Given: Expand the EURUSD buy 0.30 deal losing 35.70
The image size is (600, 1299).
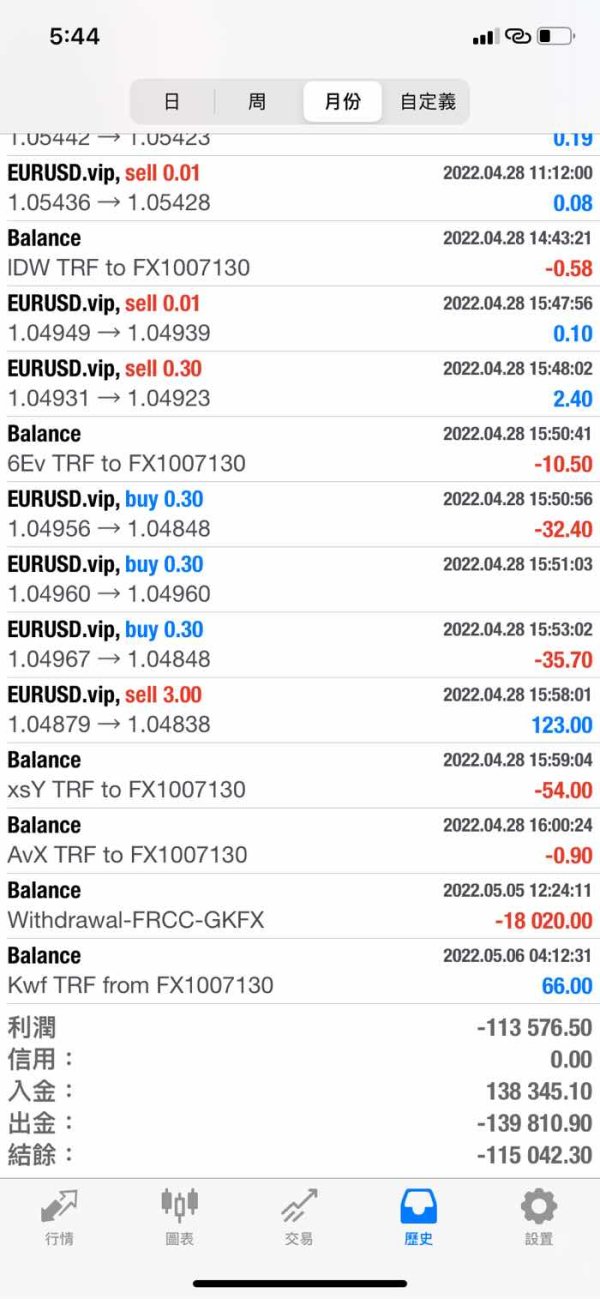Looking at the screenshot, I should tap(300, 644).
